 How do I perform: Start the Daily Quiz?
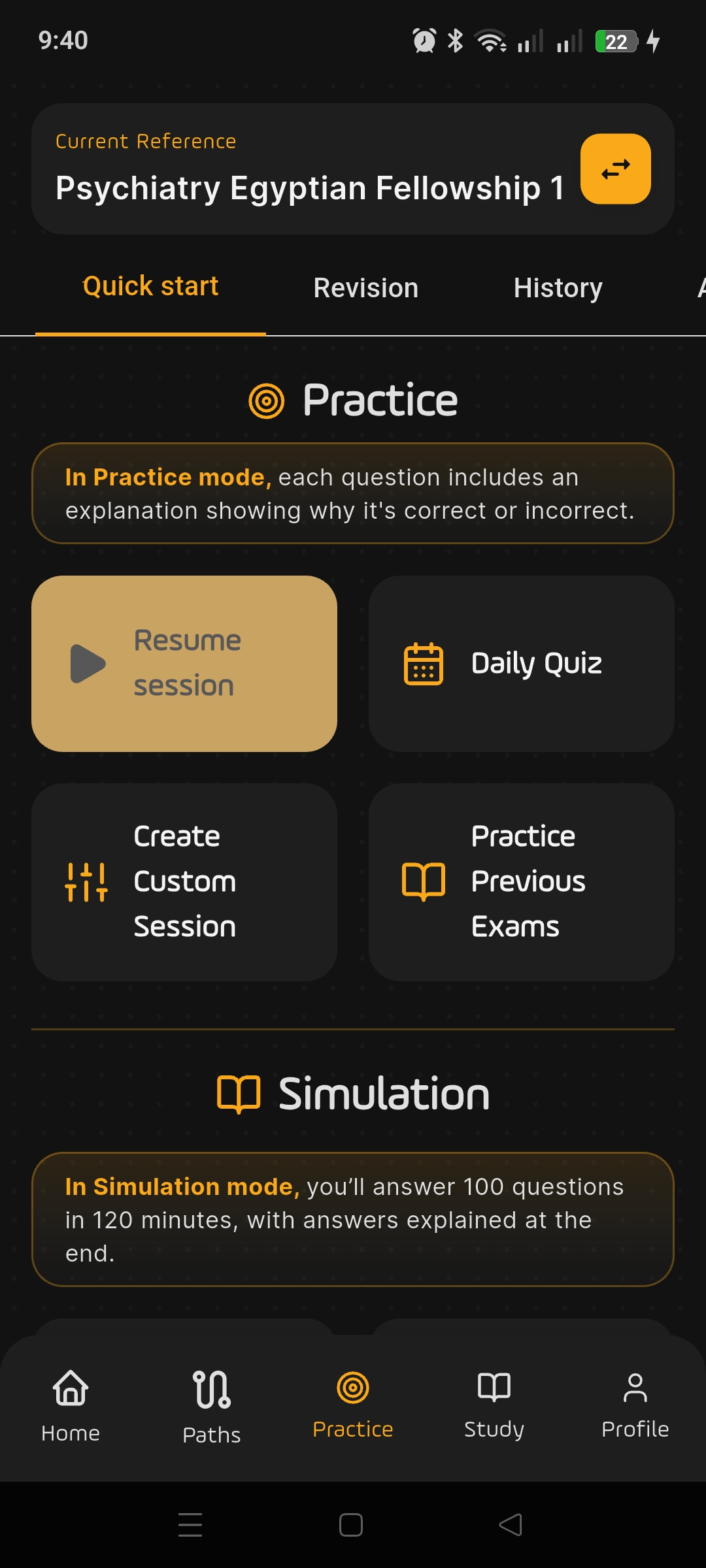(x=522, y=664)
